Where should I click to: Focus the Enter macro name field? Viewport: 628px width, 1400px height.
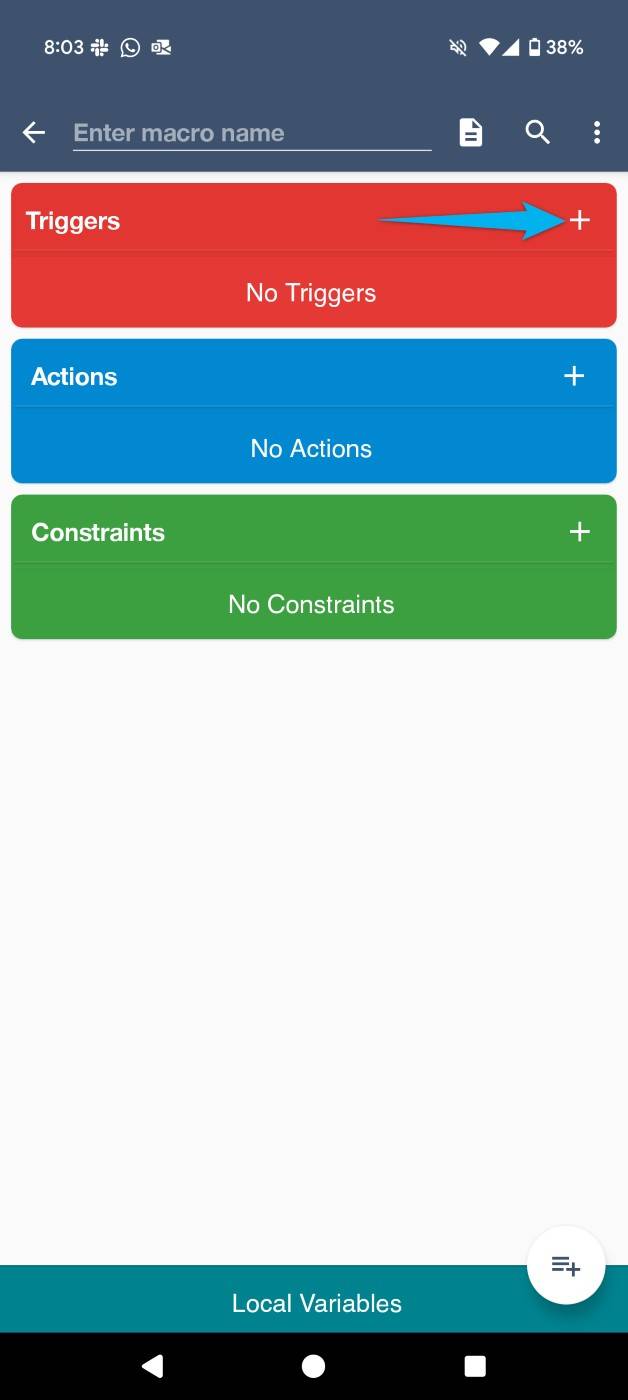(x=252, y=133)
